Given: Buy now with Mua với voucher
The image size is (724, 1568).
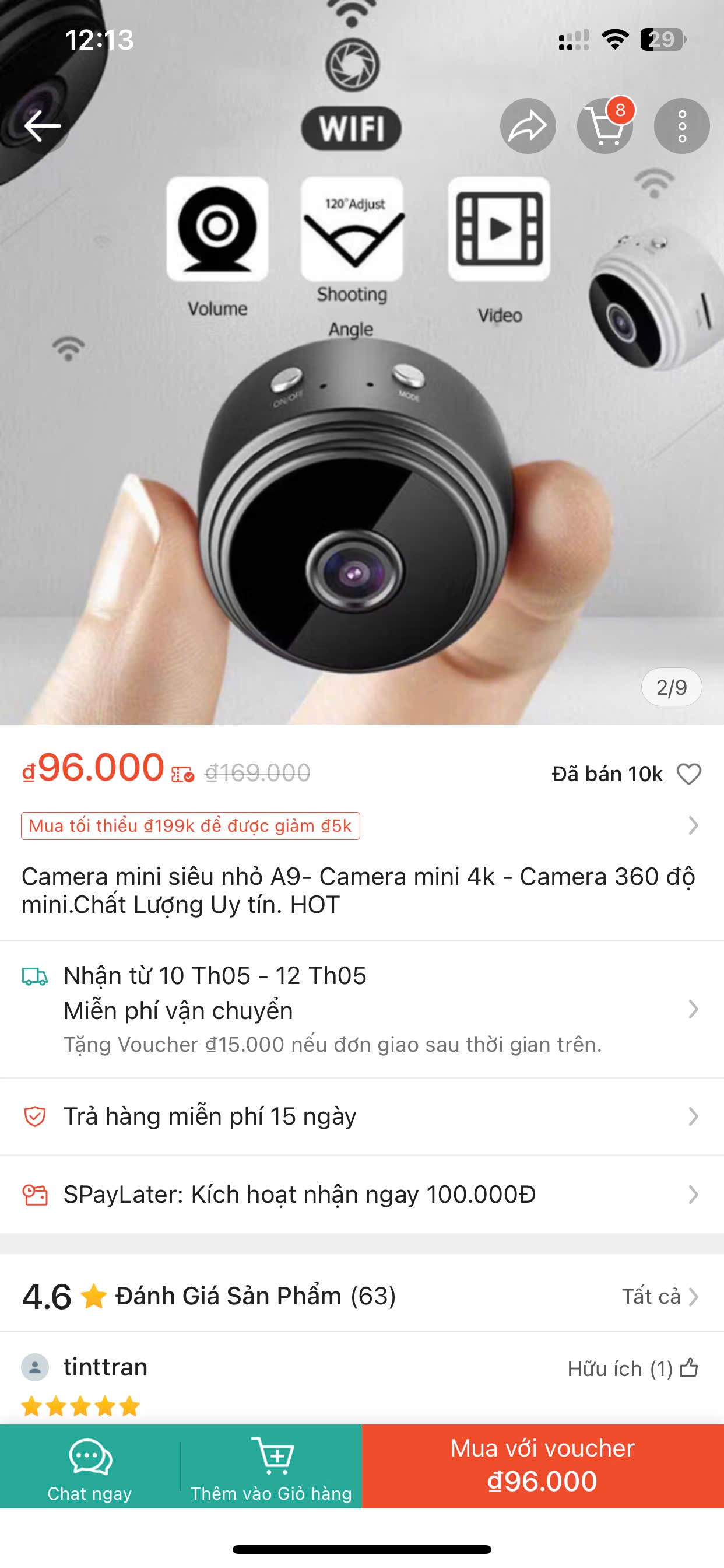Looking at the screenshot, I should [x=543, y=1466].
